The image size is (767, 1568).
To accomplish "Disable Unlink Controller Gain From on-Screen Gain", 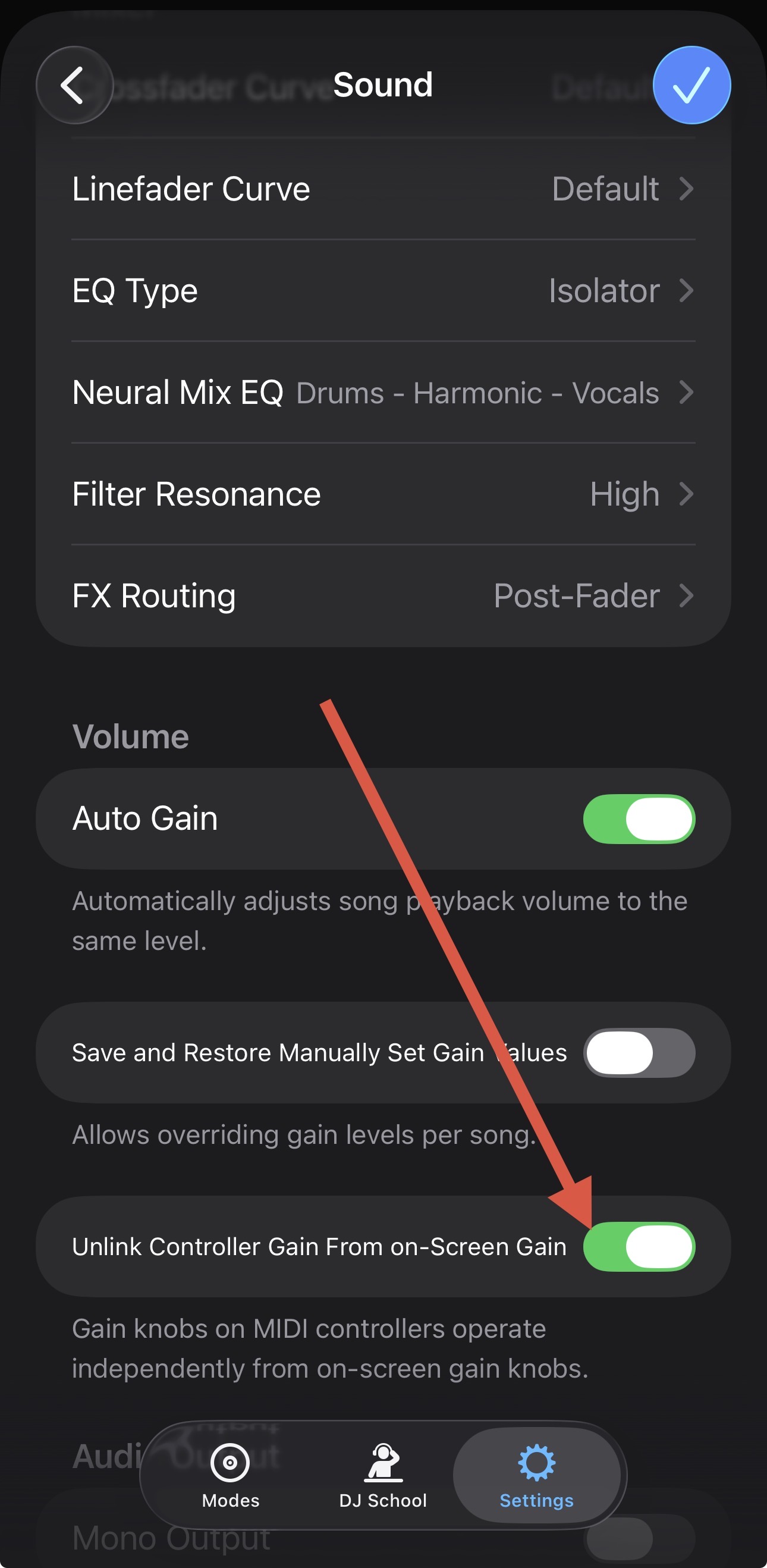I will point(639,1246).
